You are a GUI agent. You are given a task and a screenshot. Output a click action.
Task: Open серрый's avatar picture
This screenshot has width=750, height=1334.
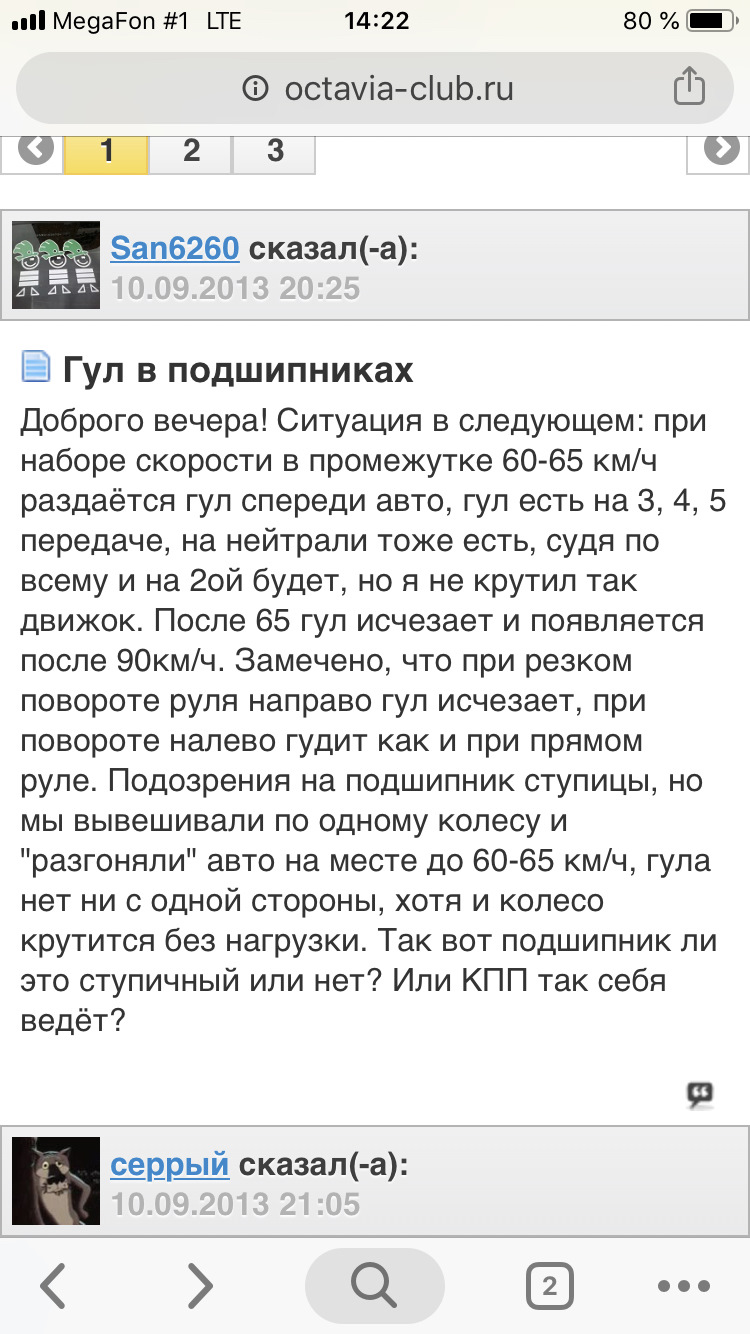pyautogui.click(x=56, y=1181)
